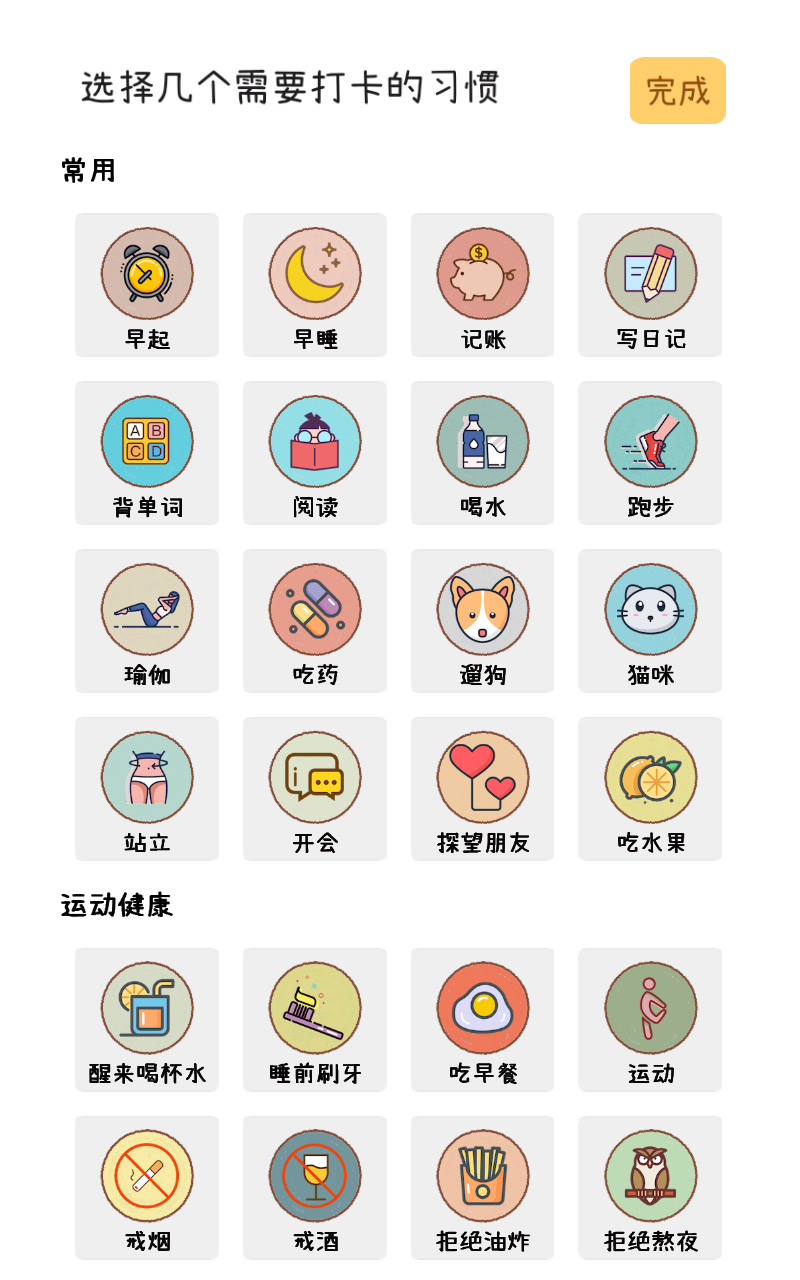Select the 早起 habit
The height and width of the screenshot is (1280, 800).
point(147,284)
